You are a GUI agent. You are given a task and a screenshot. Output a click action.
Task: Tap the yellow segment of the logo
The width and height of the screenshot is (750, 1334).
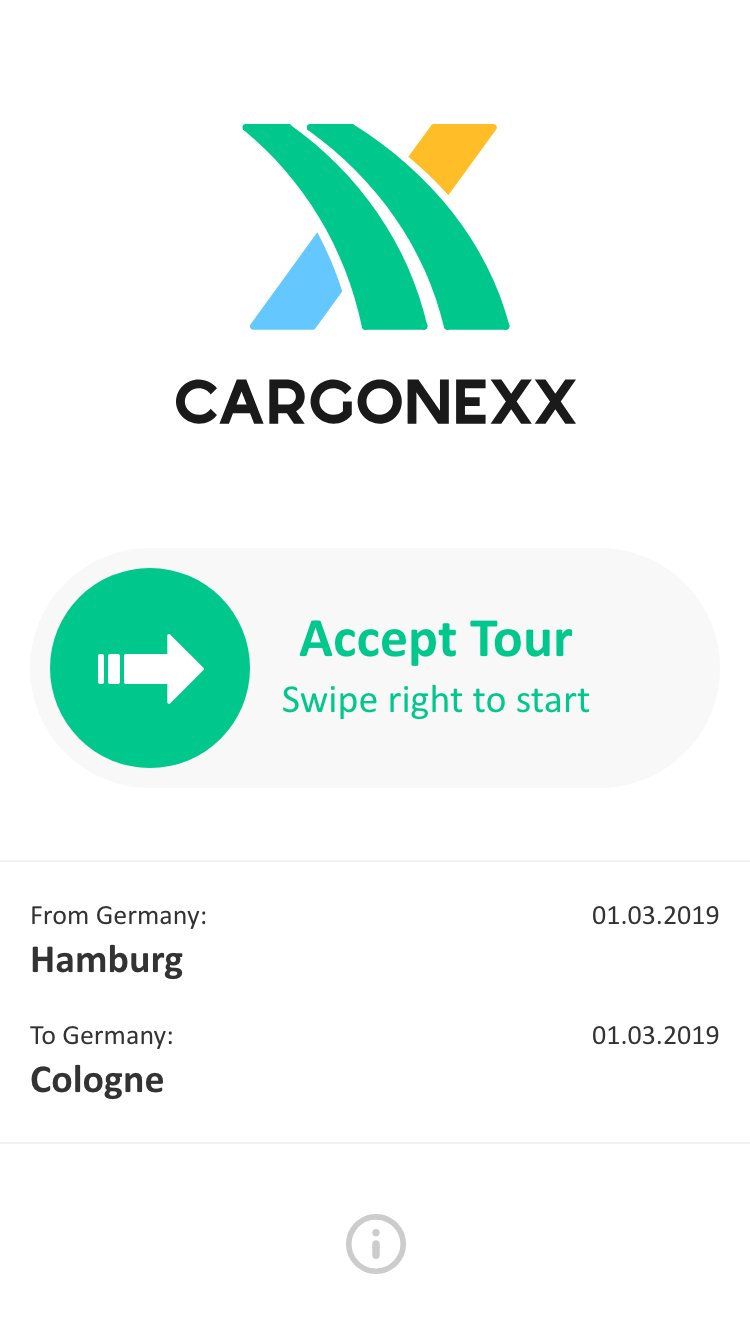[455, 150]
